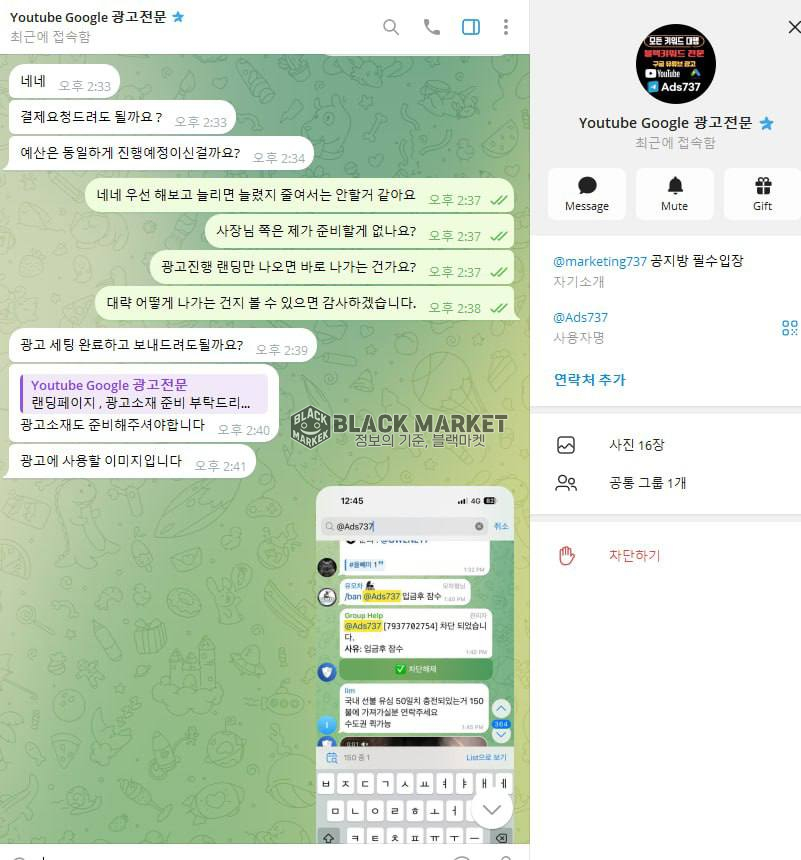This screenshot has width=801, height=860.
Task: Open the three-dot overflow menu
Action: (506, 27)
